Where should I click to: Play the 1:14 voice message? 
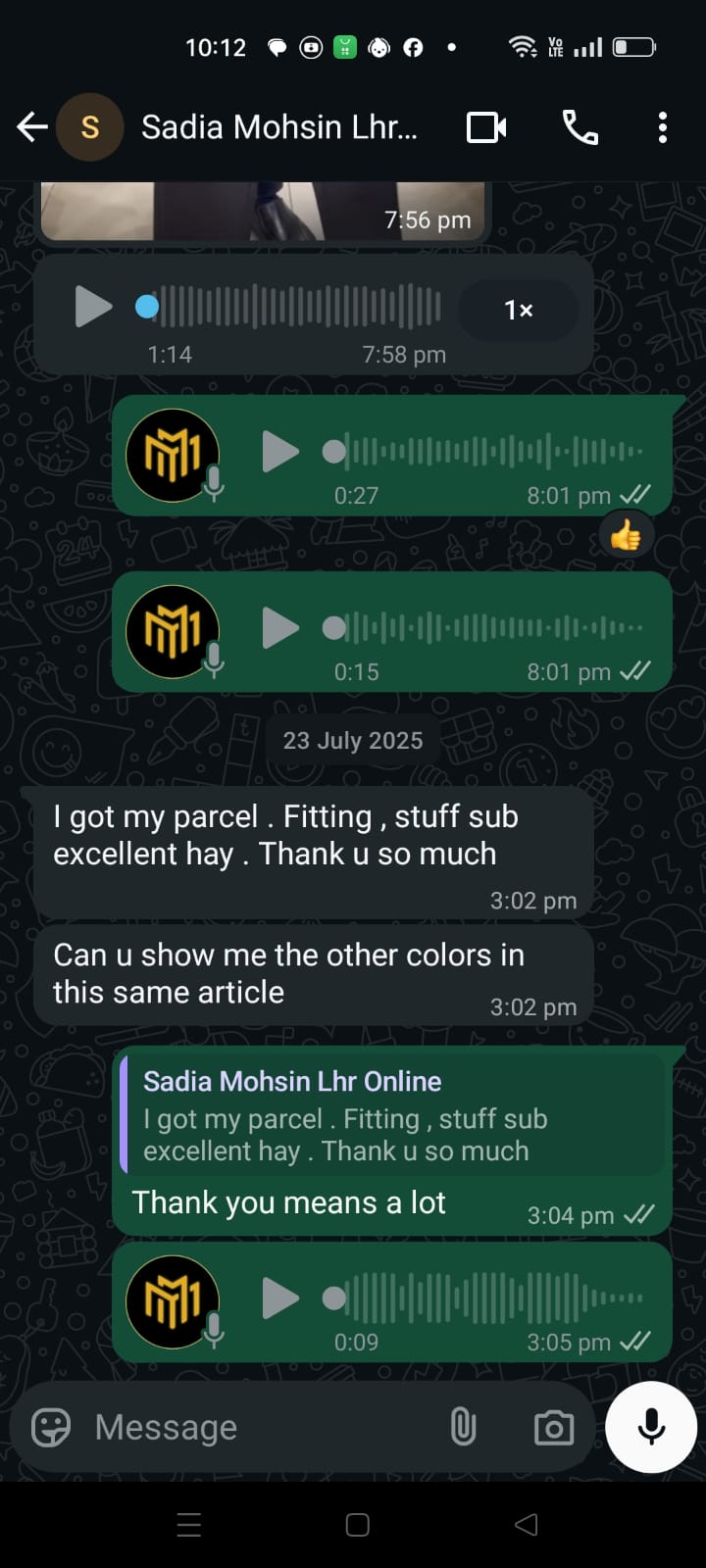(x=93, y=307)
